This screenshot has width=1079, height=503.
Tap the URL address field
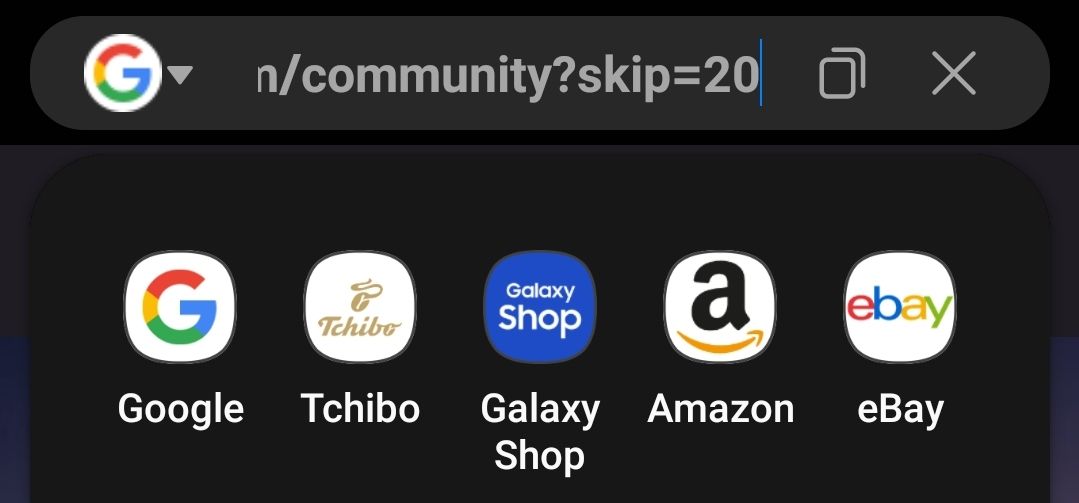coord(506,74)
